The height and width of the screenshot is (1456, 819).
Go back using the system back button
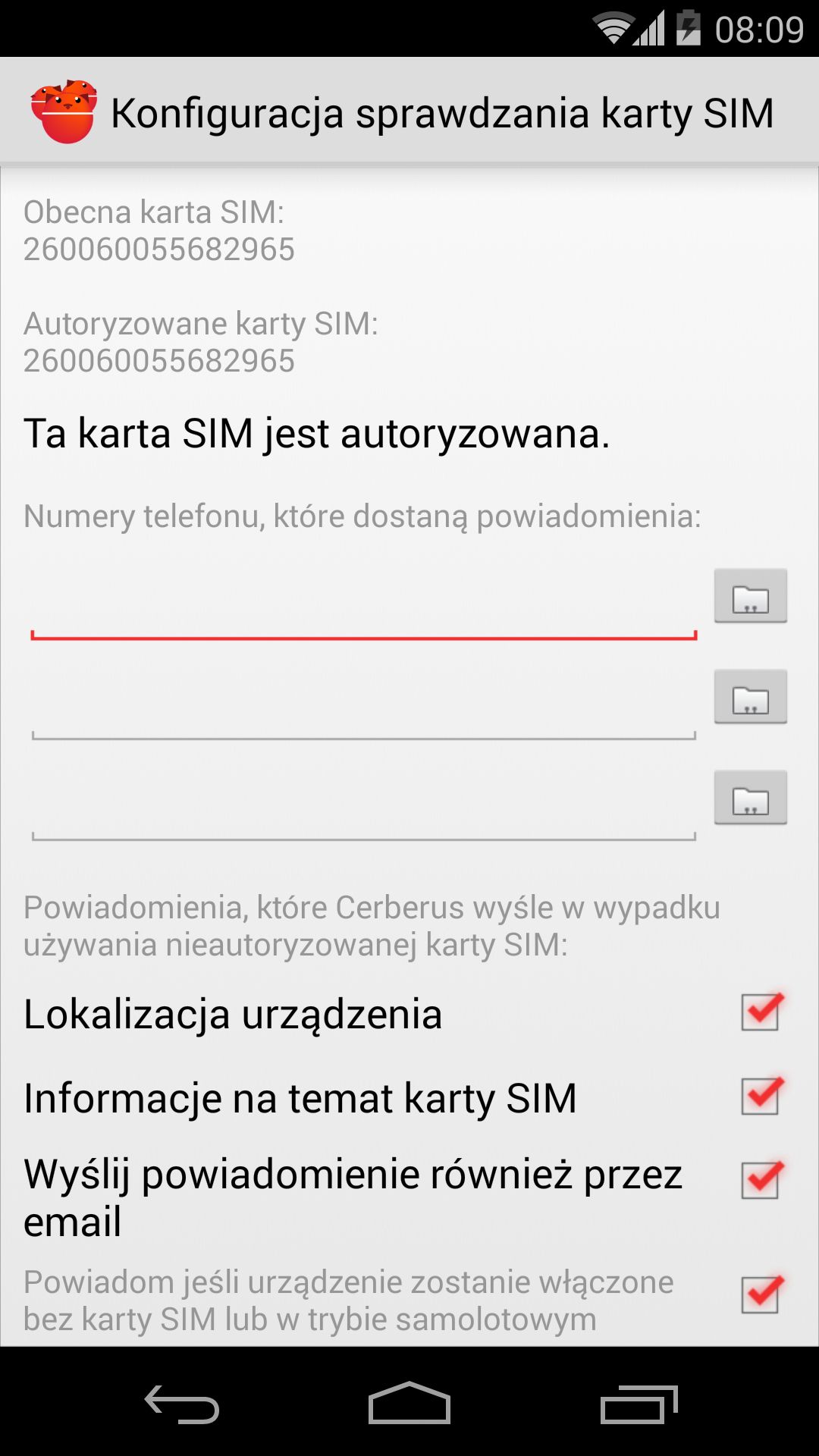182,1404
